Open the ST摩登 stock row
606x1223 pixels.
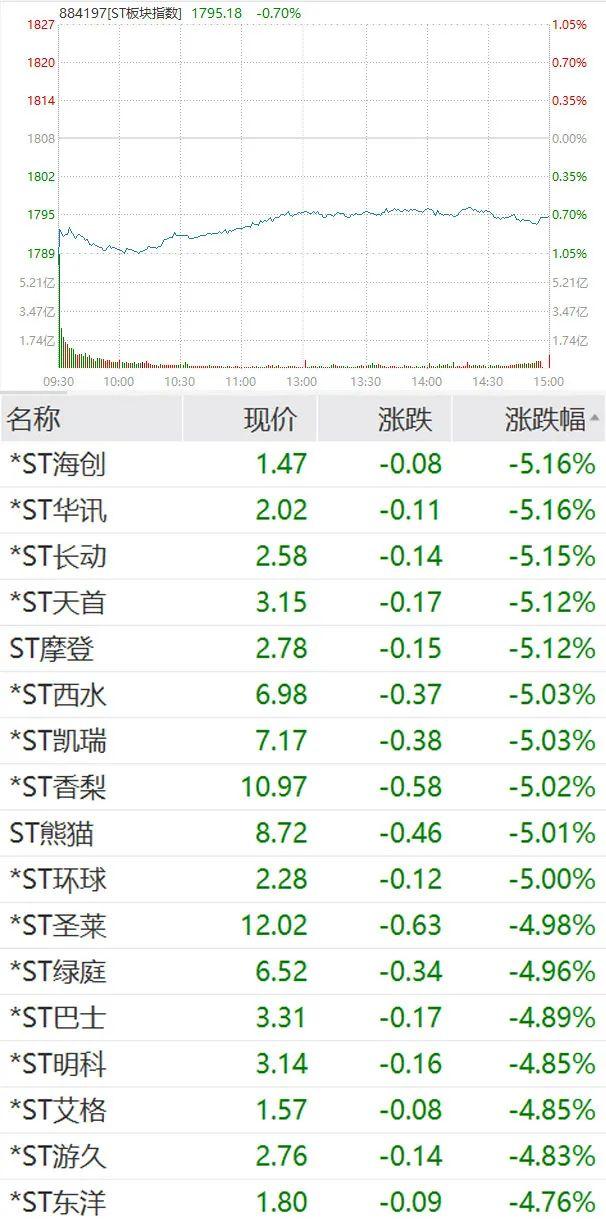coord(303,648)
